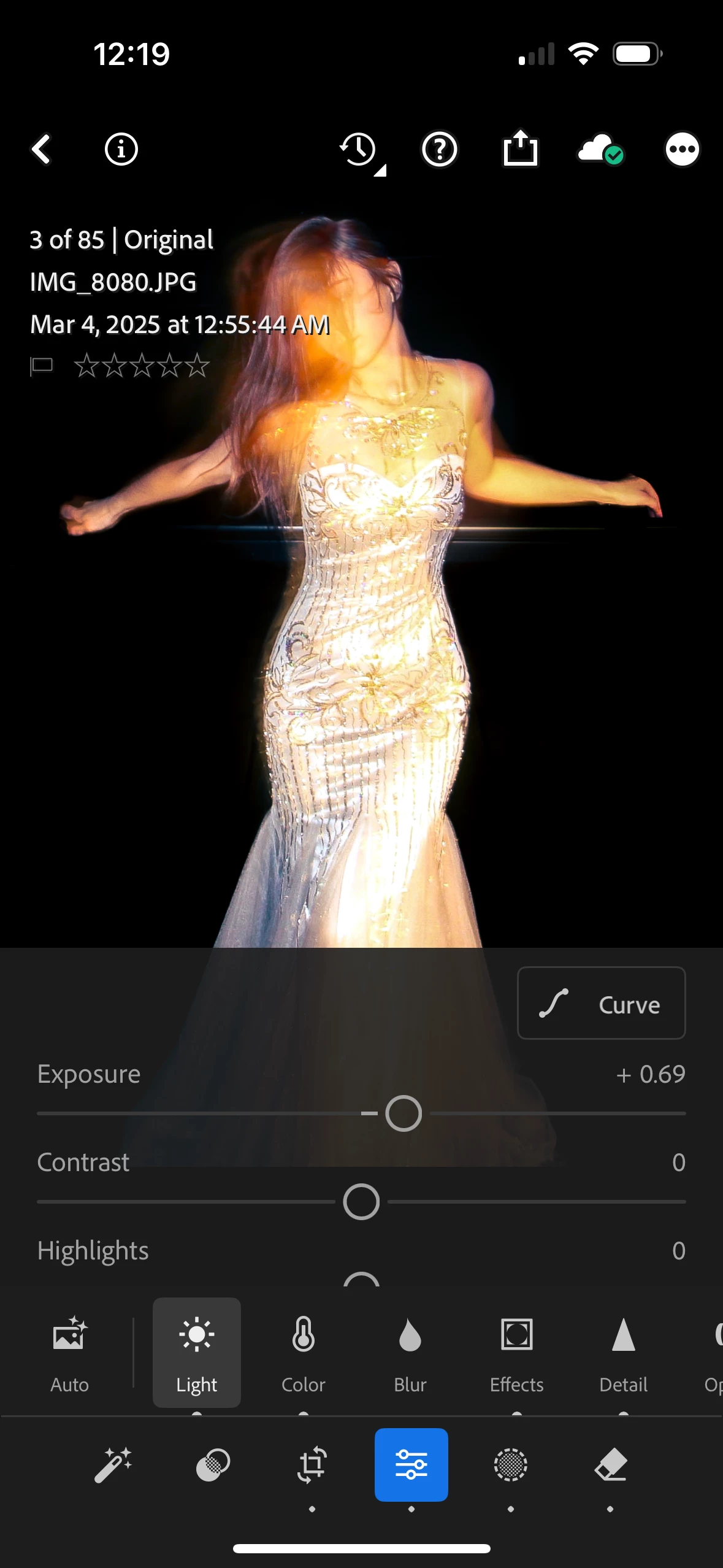This screenshot has width=723, height=1568.
Task: Open the quick actions magic wand tool
Action: (x=113, y=1465)
